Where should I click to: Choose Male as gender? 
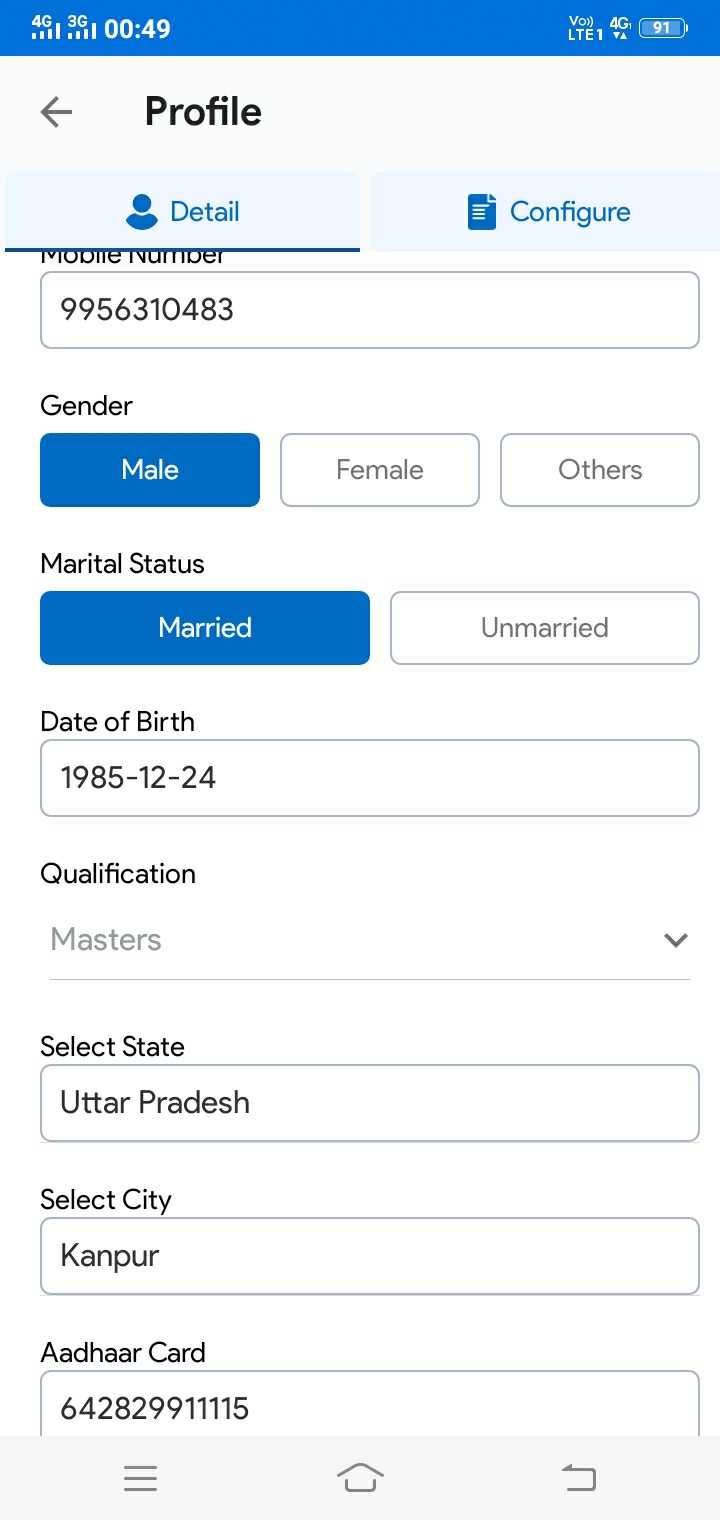[150, 470]
